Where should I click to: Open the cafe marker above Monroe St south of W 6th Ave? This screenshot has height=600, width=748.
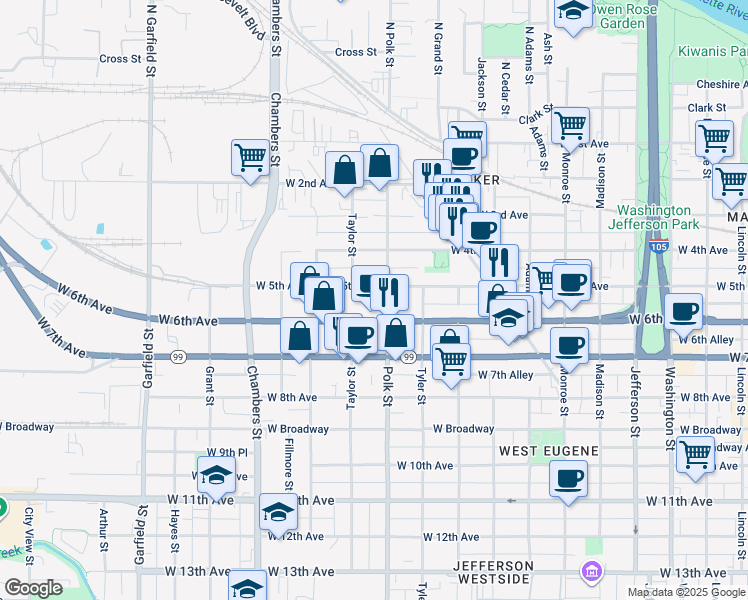point(569,350)
